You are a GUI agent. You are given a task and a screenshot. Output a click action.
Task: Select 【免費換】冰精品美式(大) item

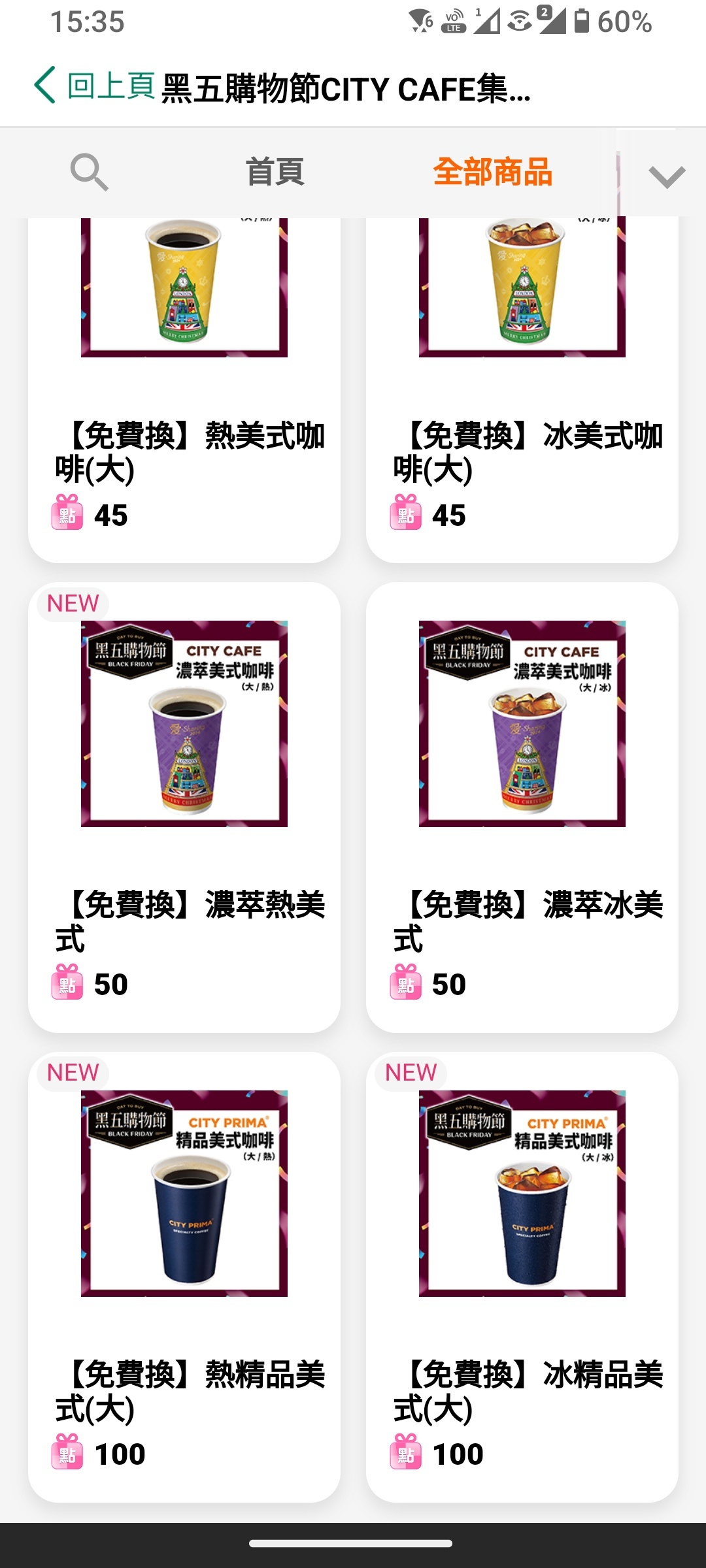pyautogui.click(x=522, y=1276)
